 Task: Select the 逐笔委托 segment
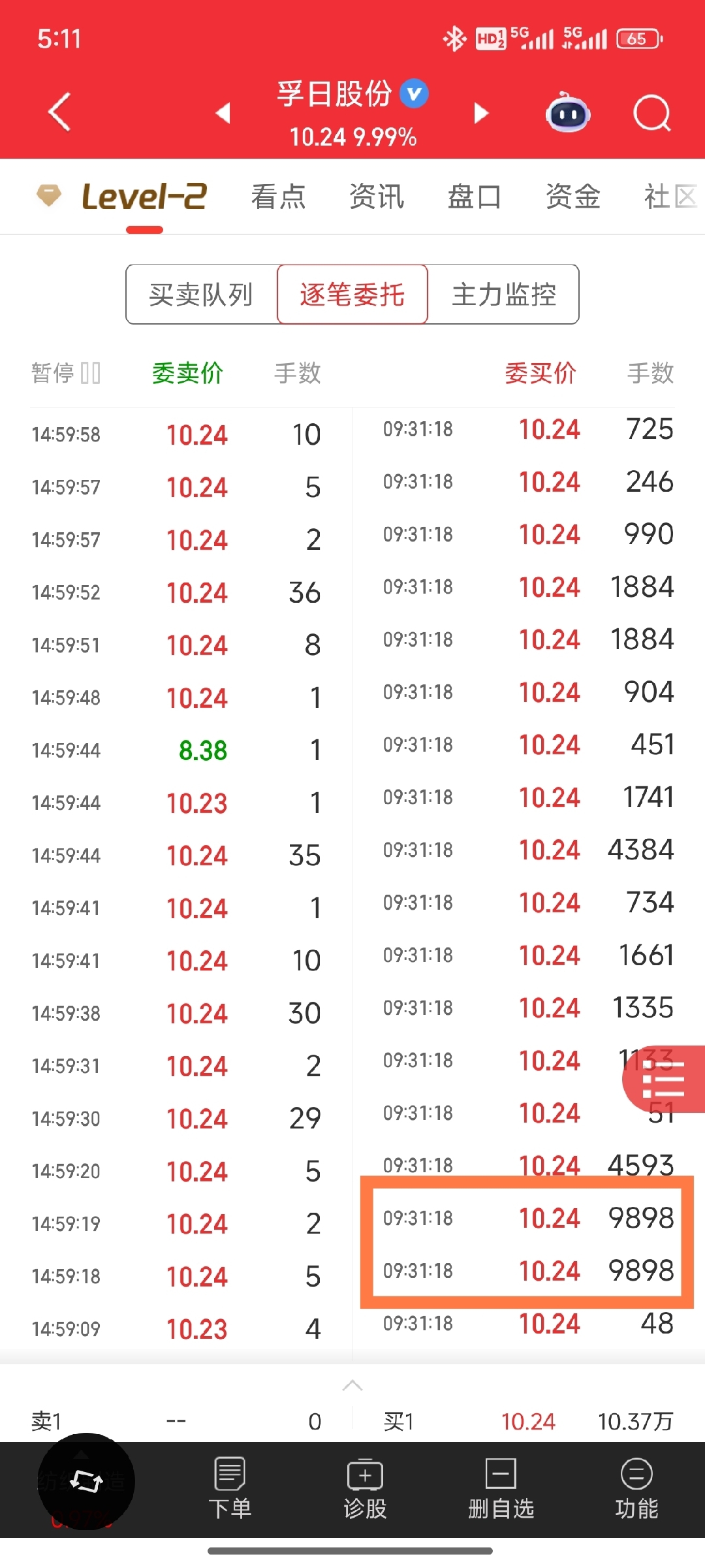click(352, 295)
